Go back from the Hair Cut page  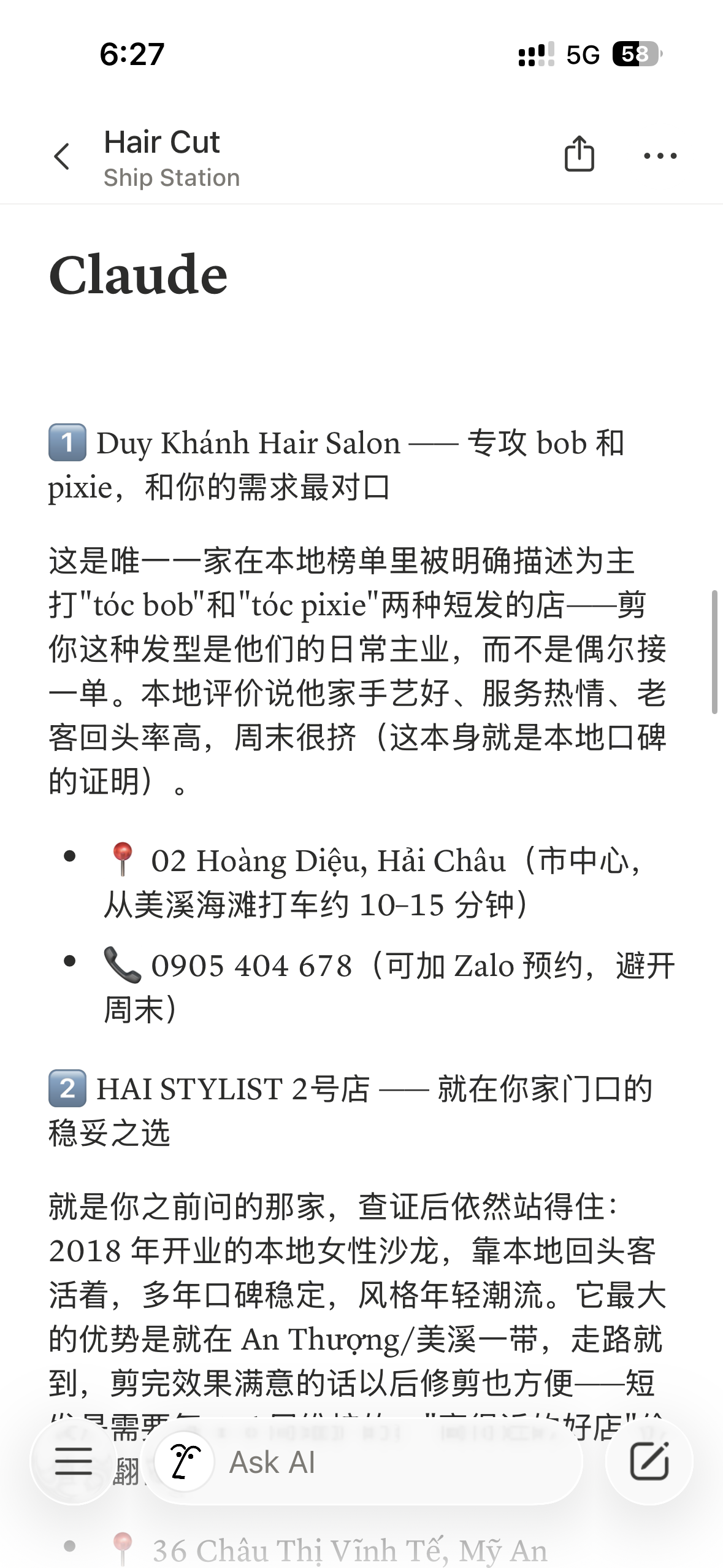pos(62,156)
